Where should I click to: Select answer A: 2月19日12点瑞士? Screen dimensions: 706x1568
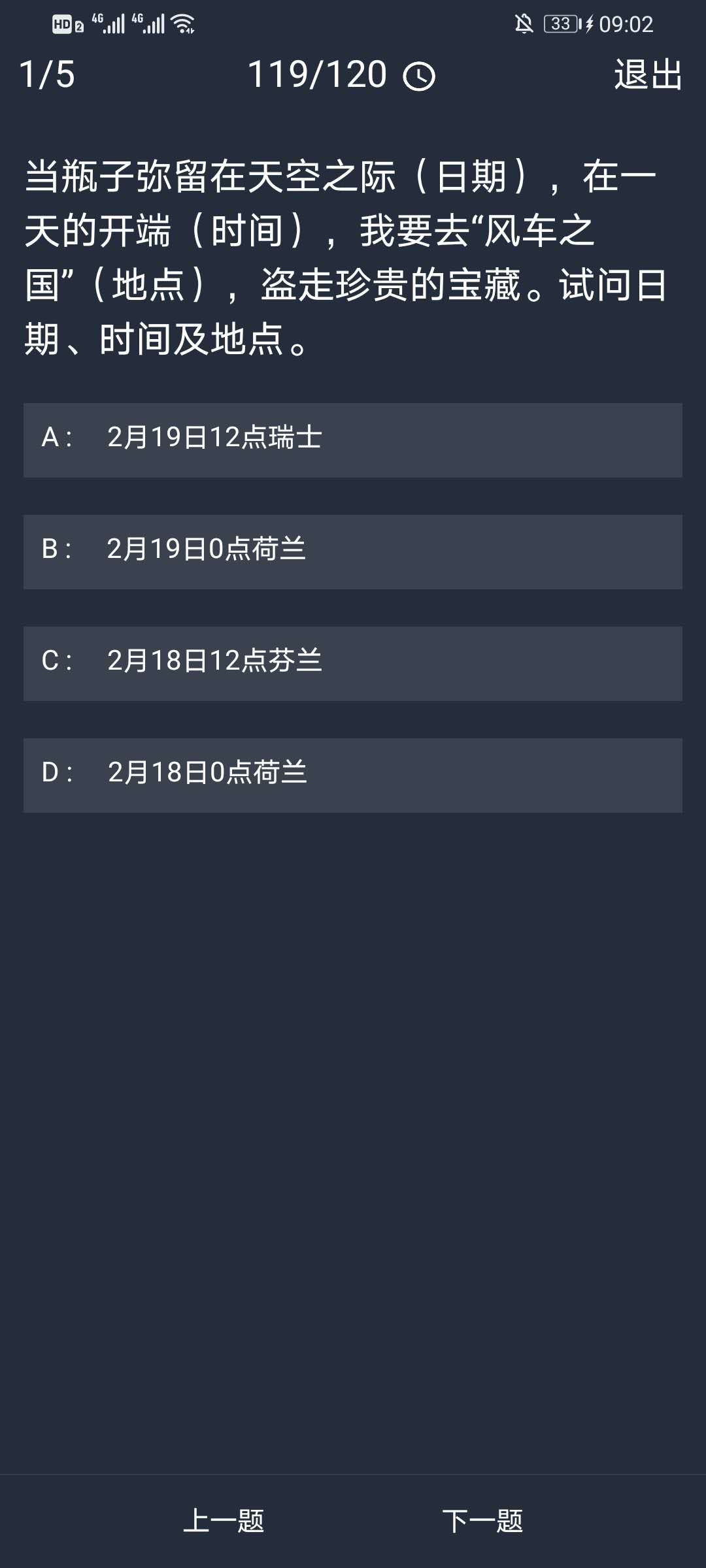click(353, 440)
